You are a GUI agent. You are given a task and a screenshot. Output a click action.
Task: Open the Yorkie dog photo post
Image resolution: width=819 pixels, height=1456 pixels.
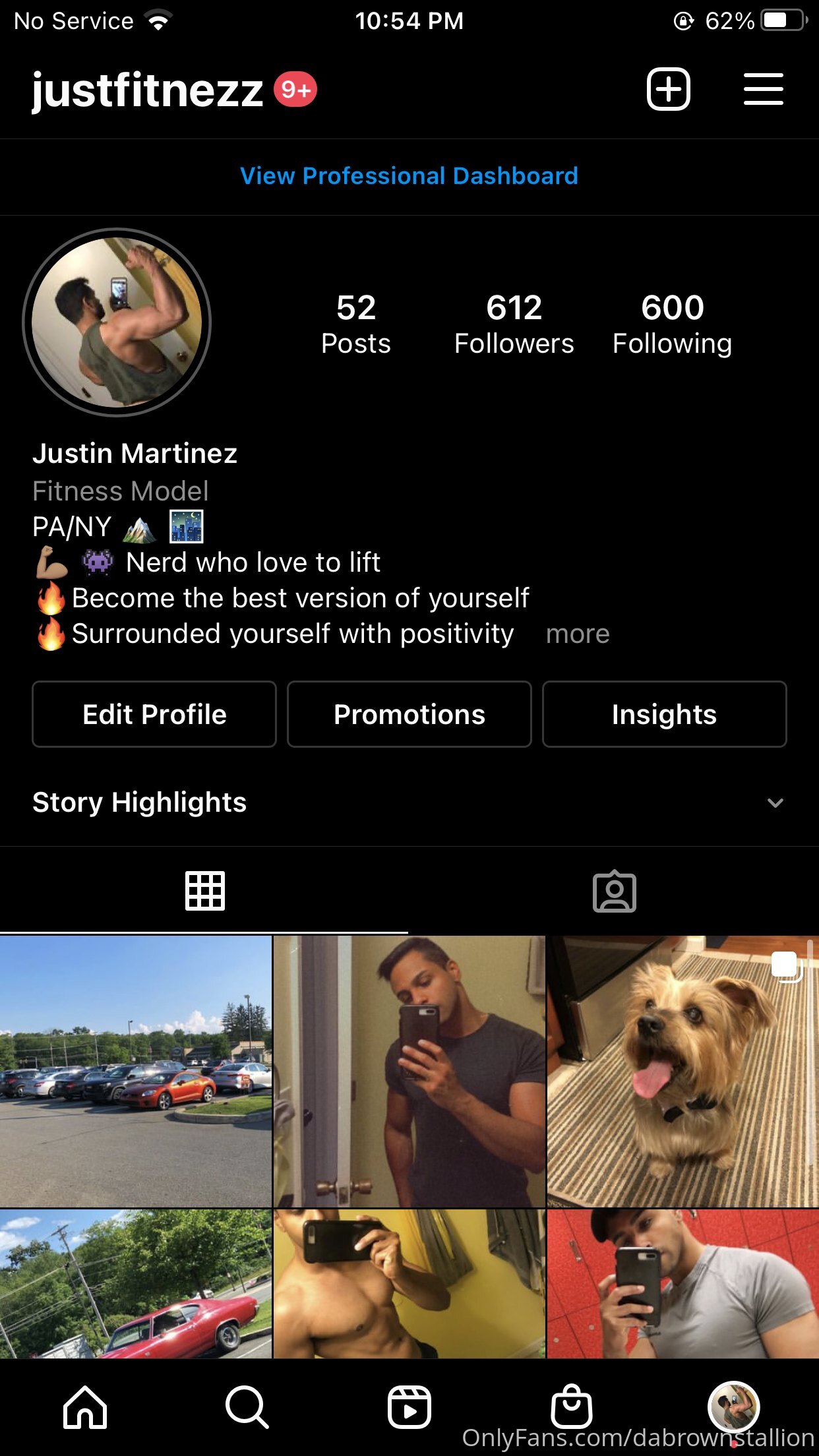point(682,1071)
